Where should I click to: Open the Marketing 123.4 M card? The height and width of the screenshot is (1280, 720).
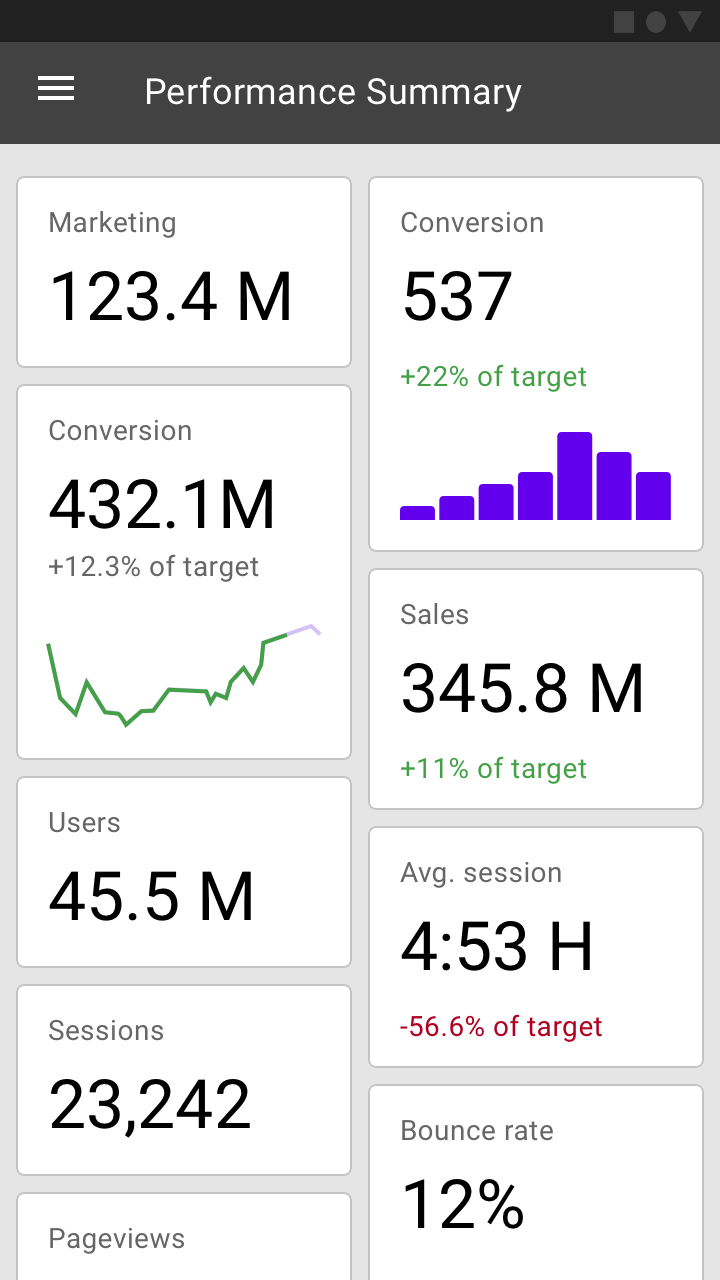pos(184,272)
